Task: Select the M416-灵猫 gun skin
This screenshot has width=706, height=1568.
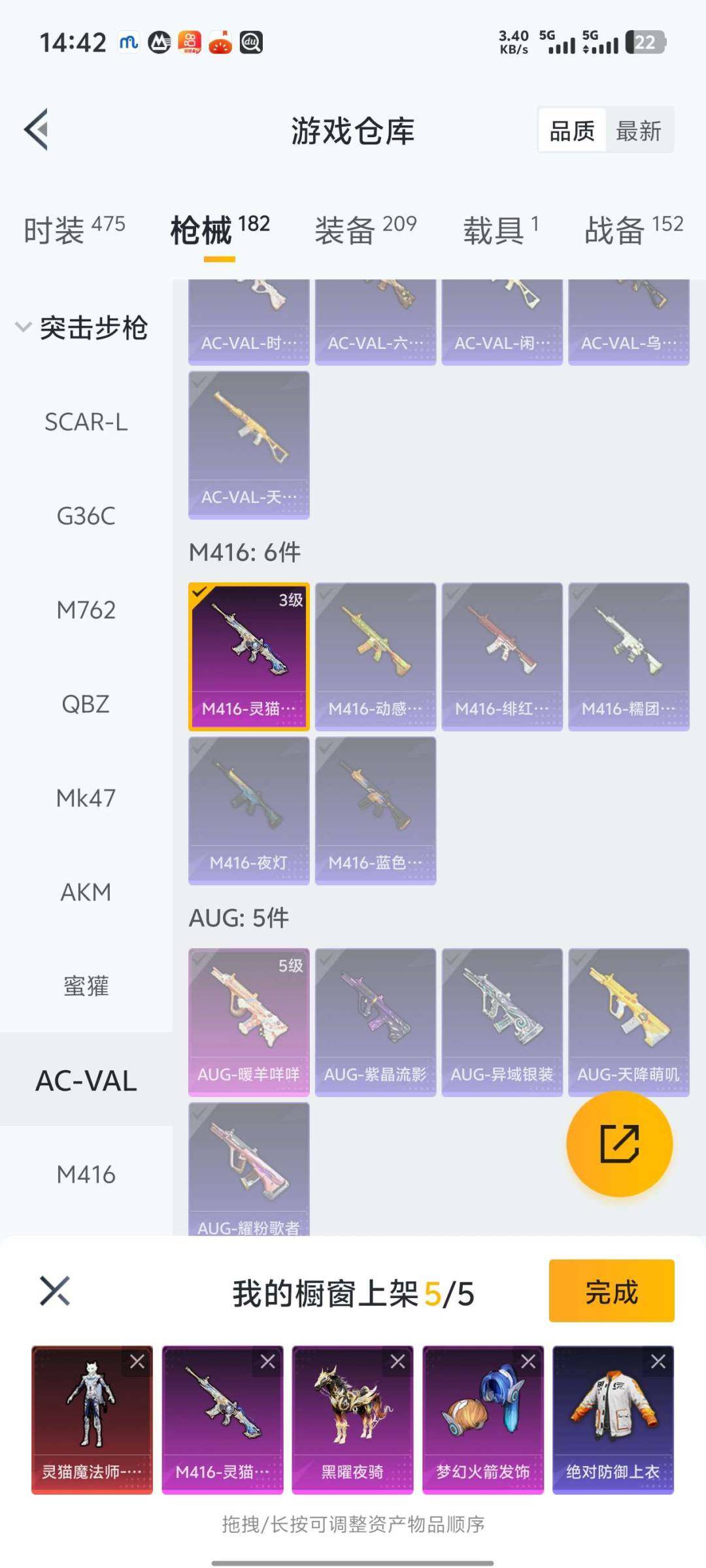Action: (248, 656)
